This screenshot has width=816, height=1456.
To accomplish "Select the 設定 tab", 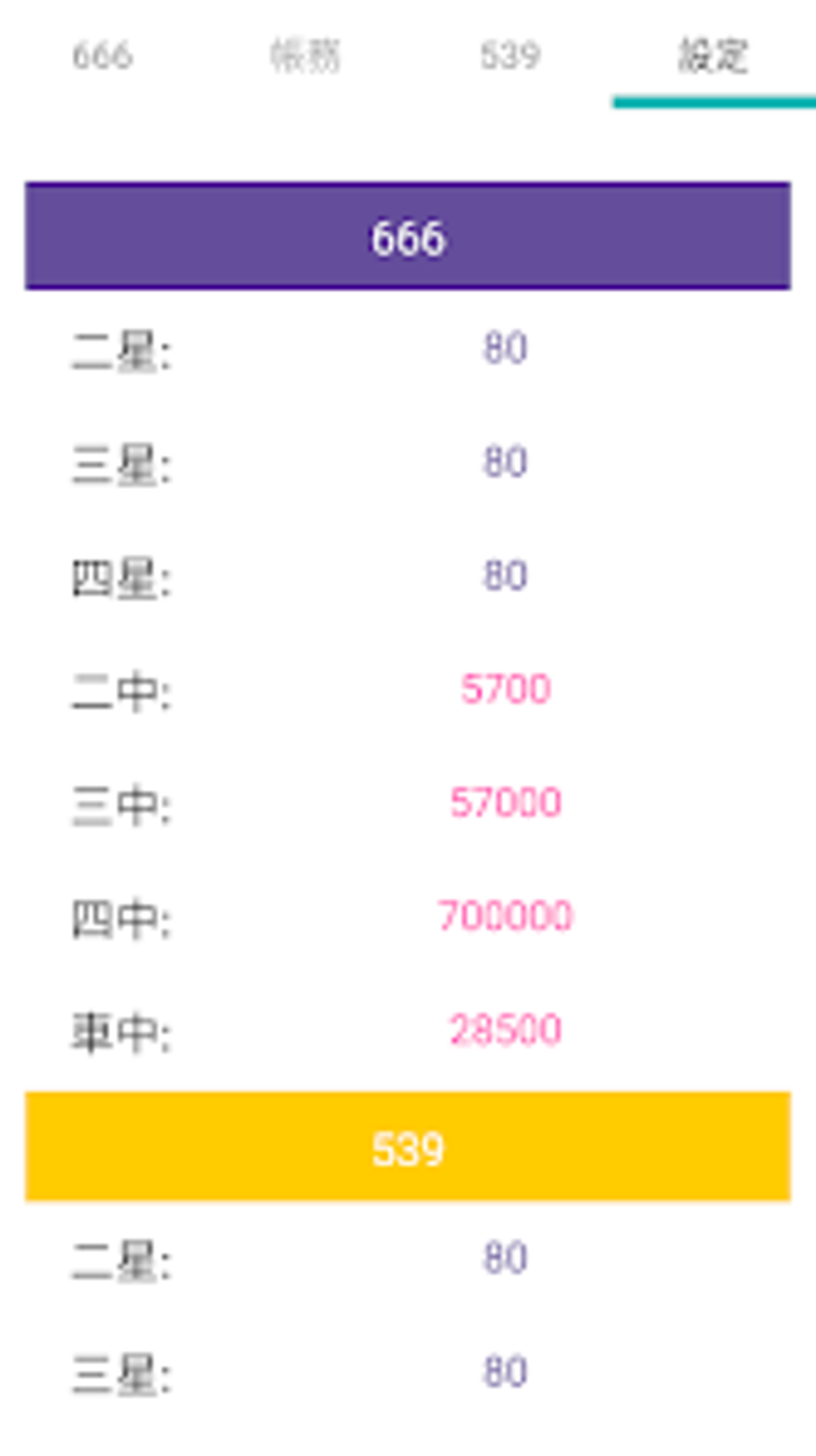I will (713, 56).
